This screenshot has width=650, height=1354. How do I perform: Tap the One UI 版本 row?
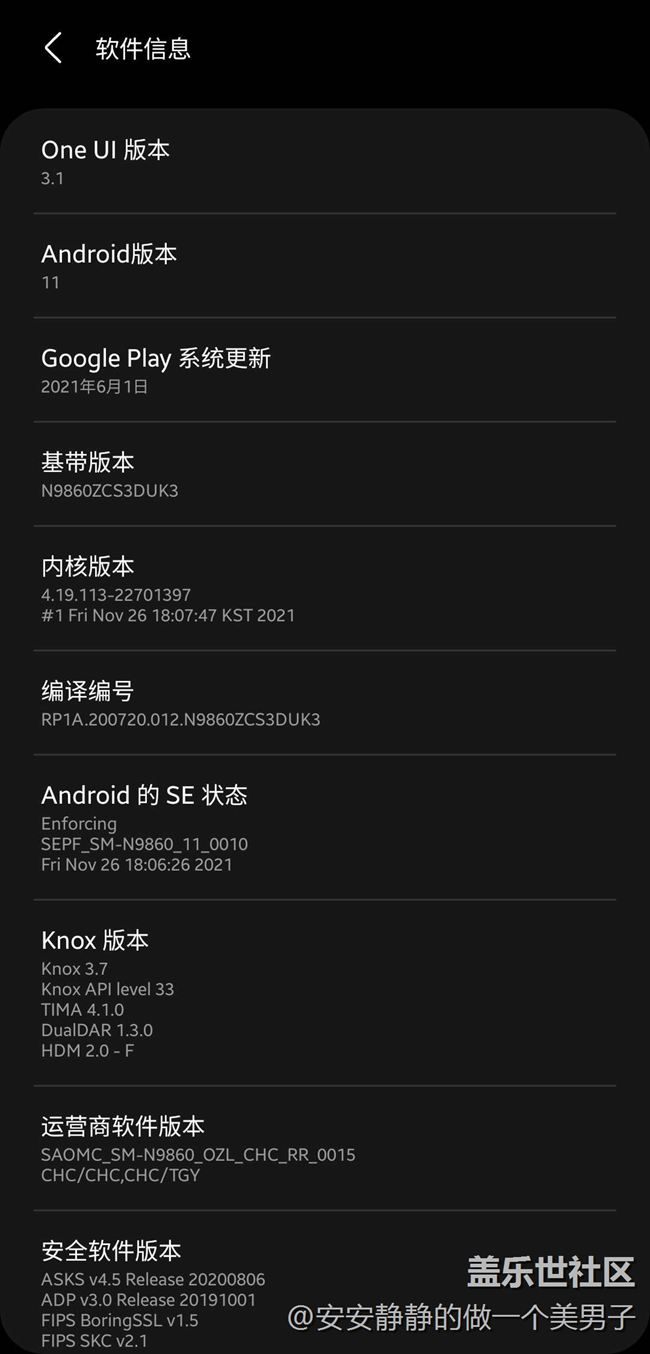pos(324,162)
